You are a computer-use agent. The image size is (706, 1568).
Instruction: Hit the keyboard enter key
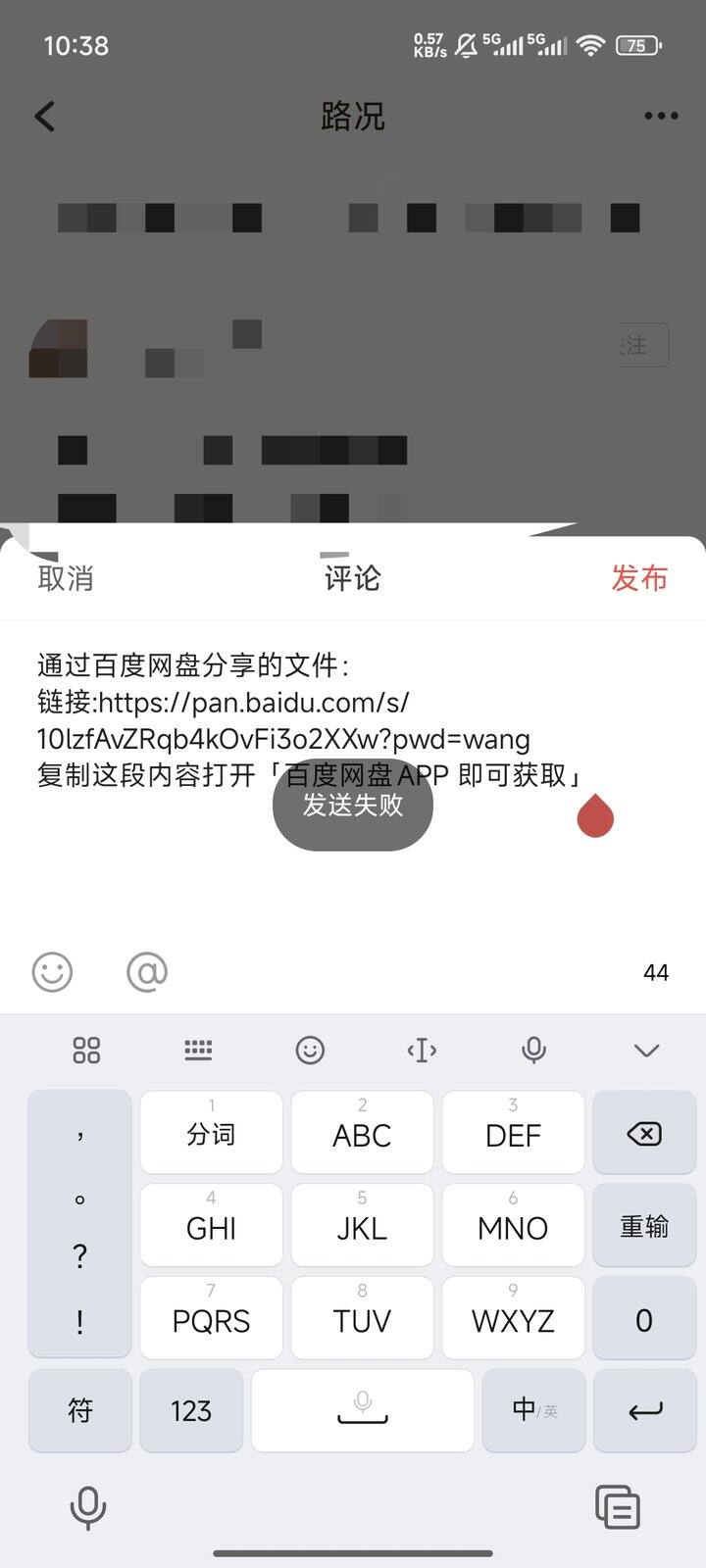[643, 1411]
